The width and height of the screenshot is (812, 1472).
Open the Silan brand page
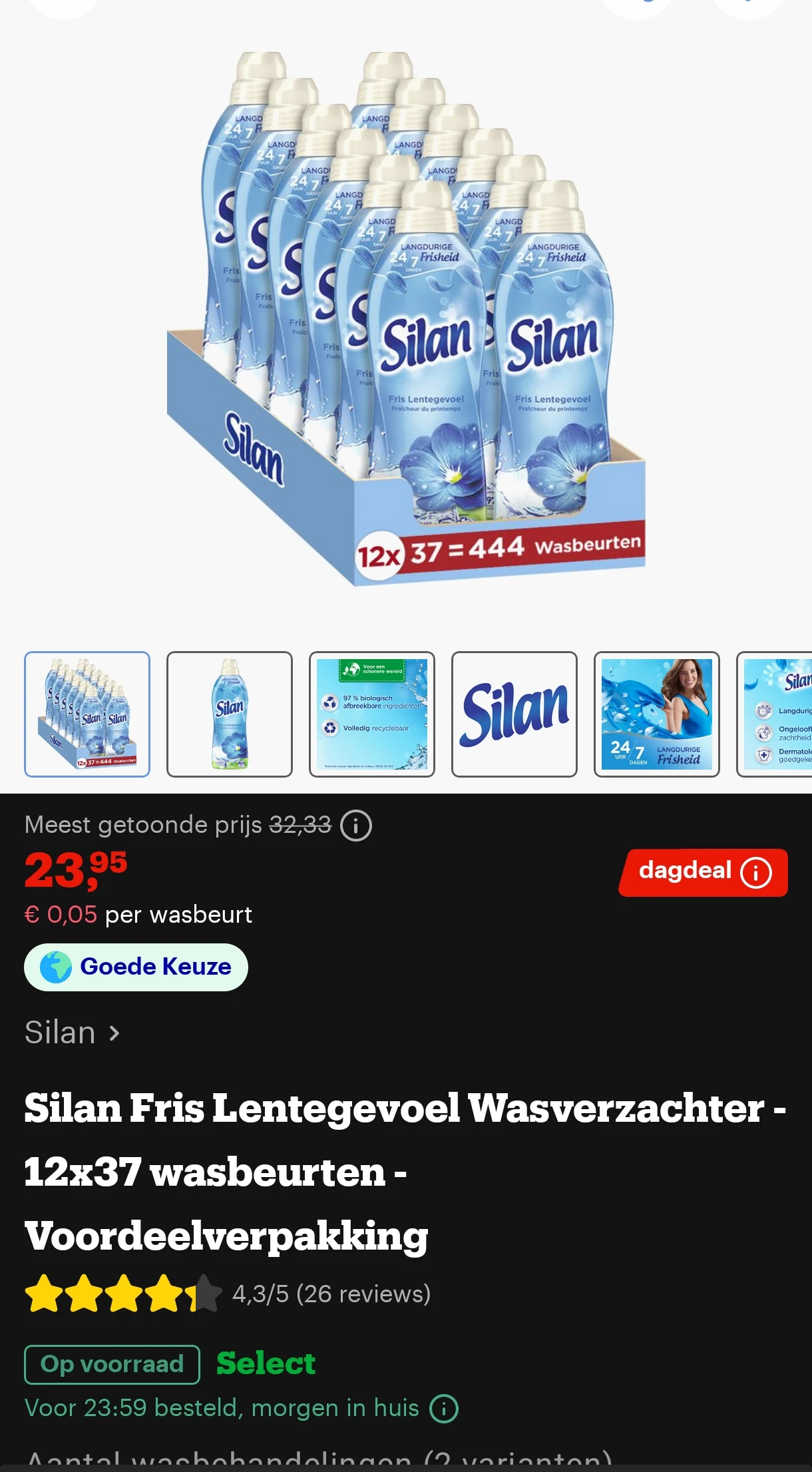[72, 1033]
